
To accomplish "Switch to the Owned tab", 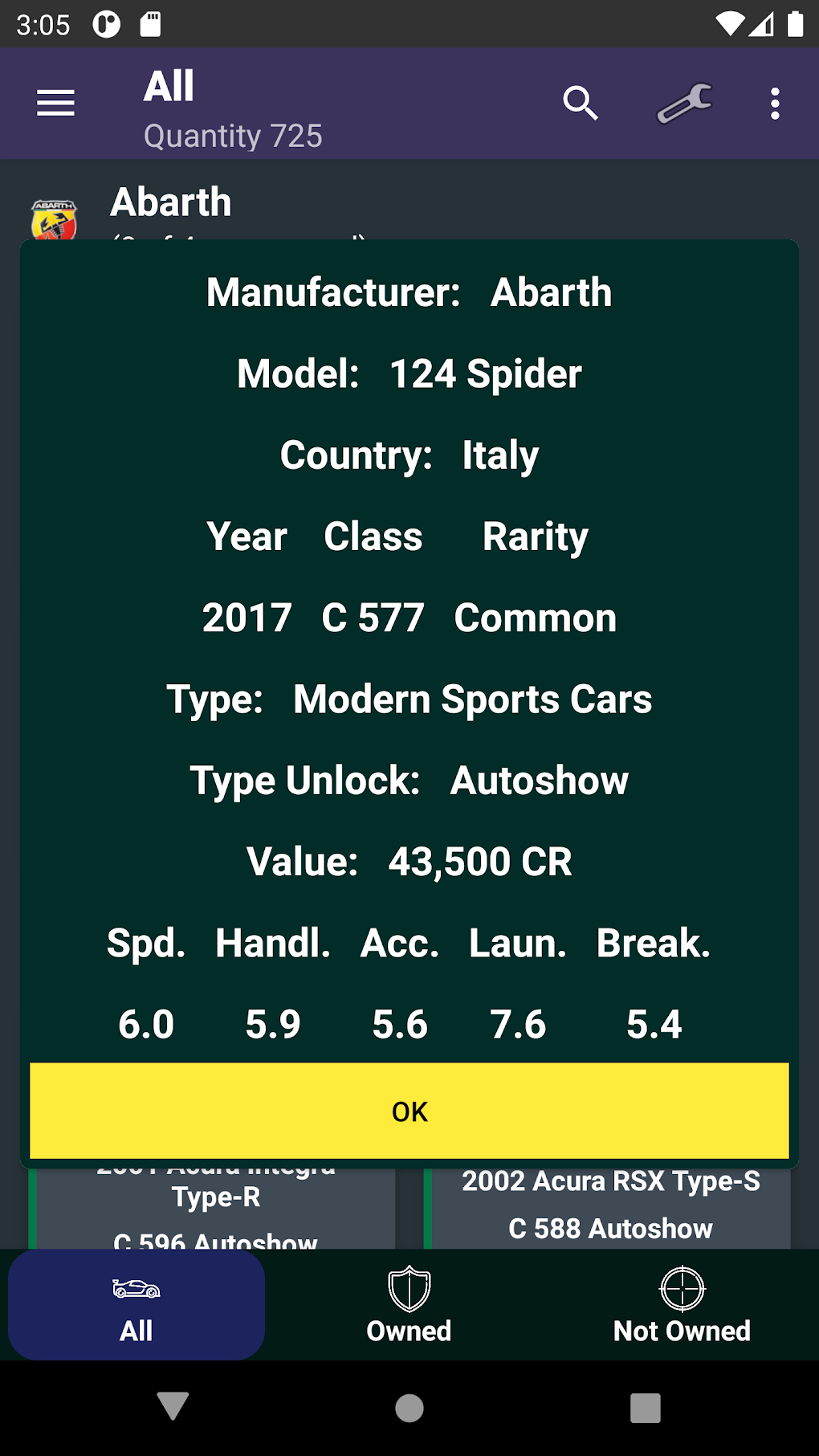I will pos(409,1305).
